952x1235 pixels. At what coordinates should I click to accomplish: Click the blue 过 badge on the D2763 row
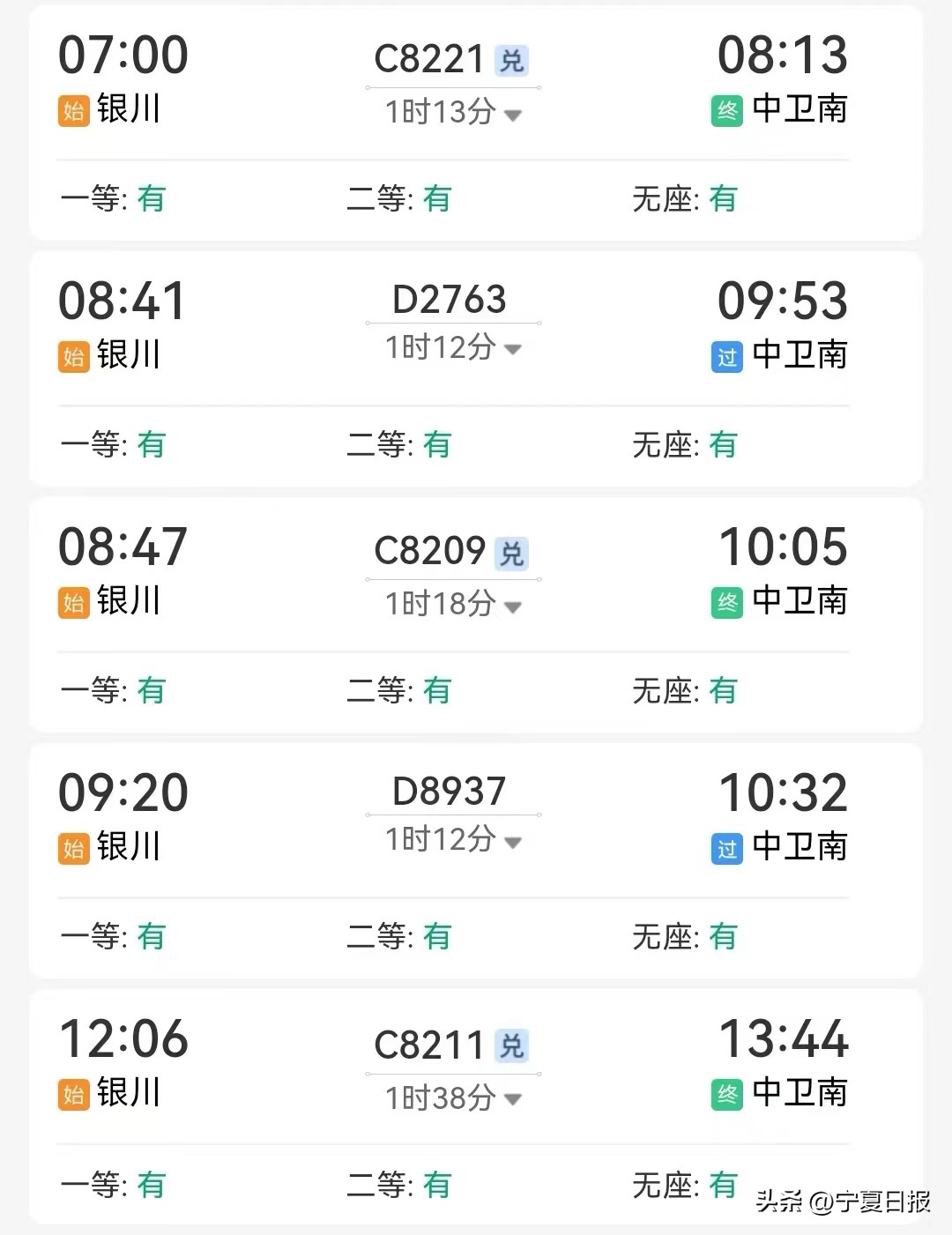point(726,357)
